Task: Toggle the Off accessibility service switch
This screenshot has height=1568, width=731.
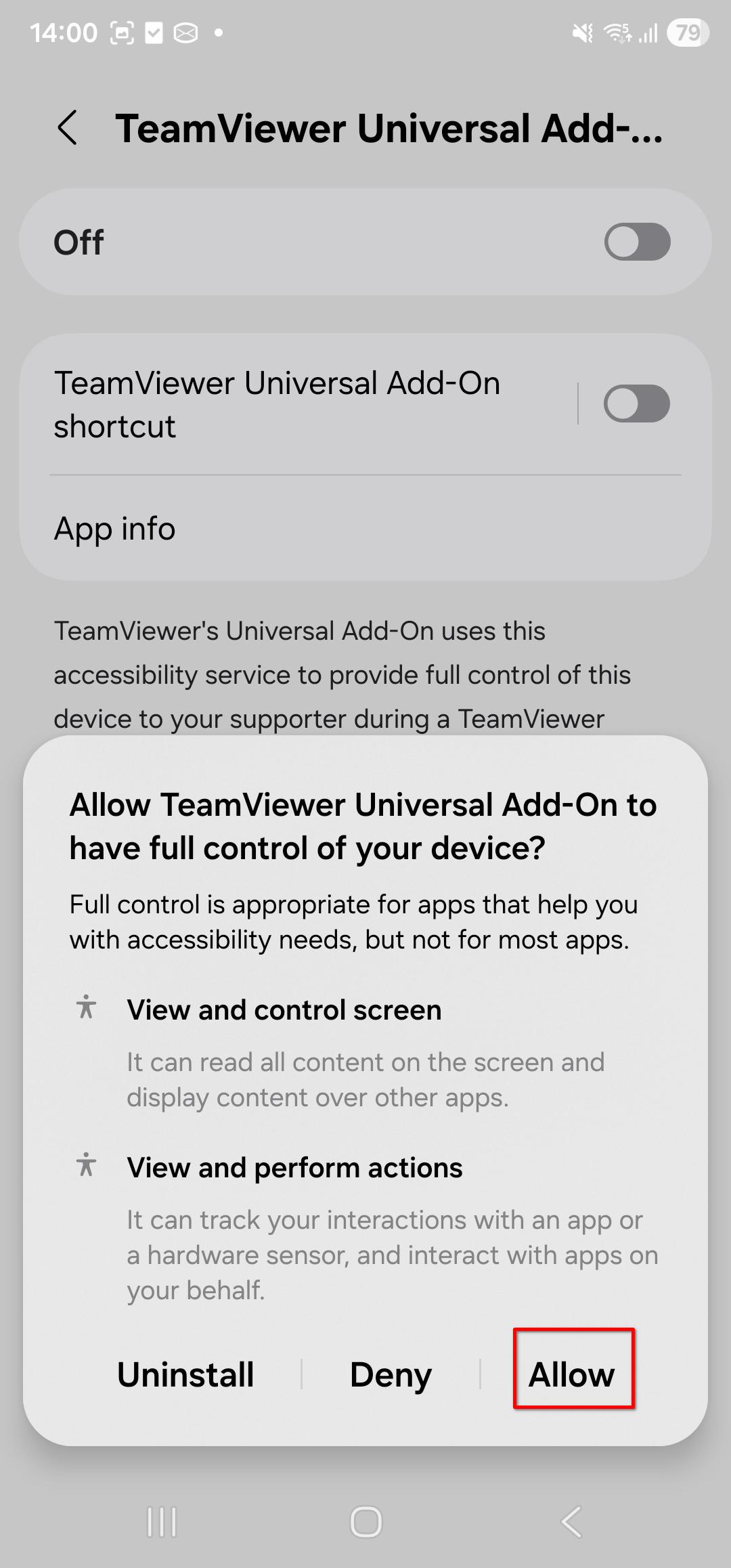Action: (636, 242)
